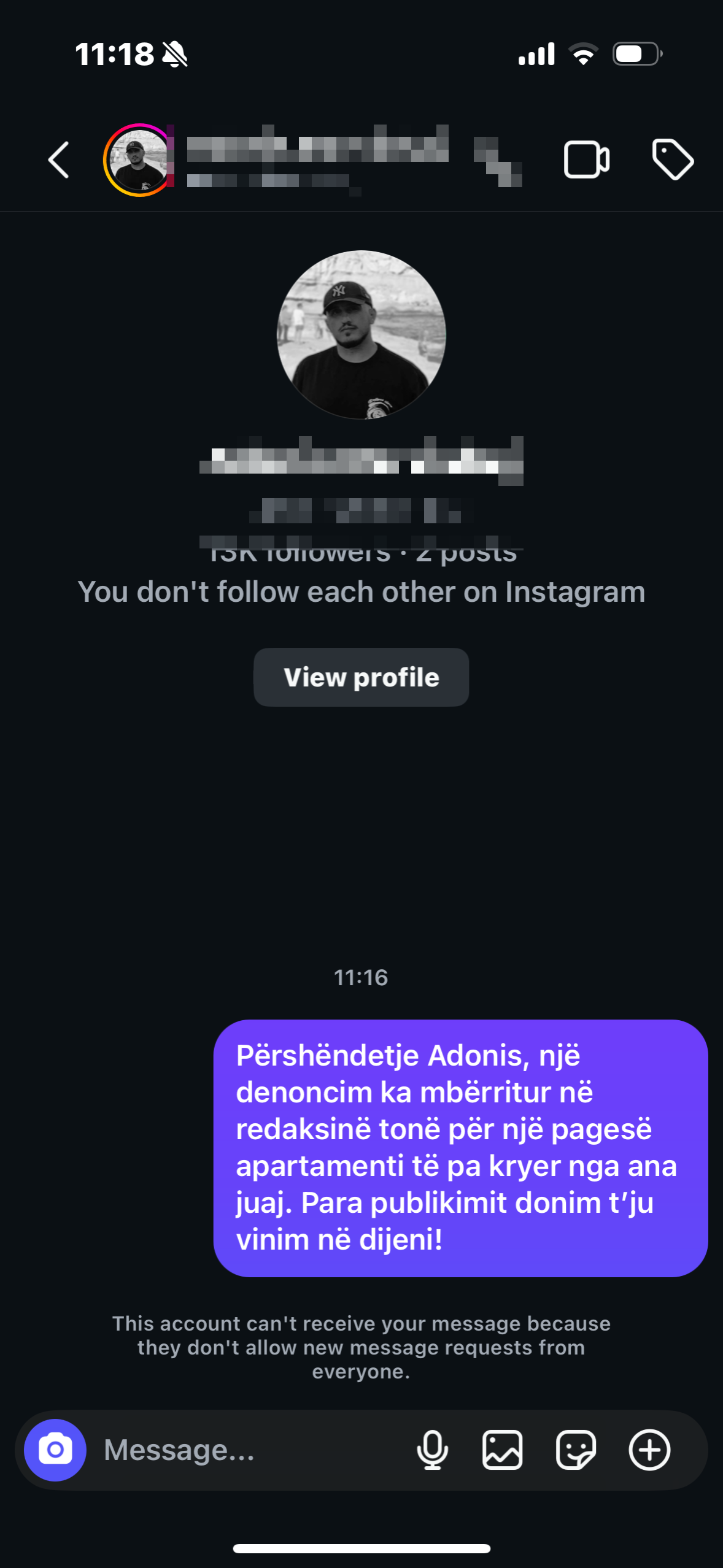Open the label tag icon
The image size is (723, 1568).
673,160
